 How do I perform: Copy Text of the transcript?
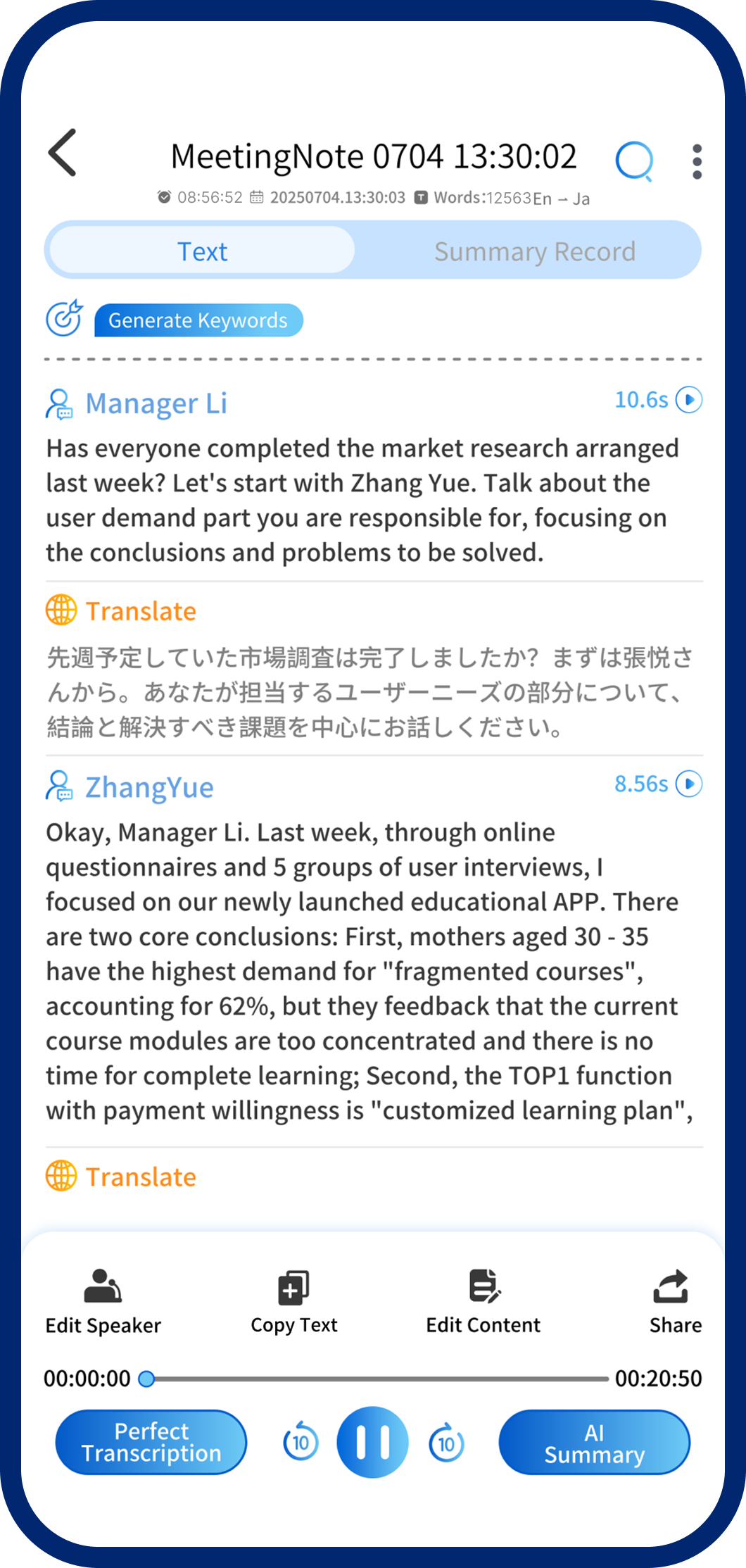(294, 1302)
